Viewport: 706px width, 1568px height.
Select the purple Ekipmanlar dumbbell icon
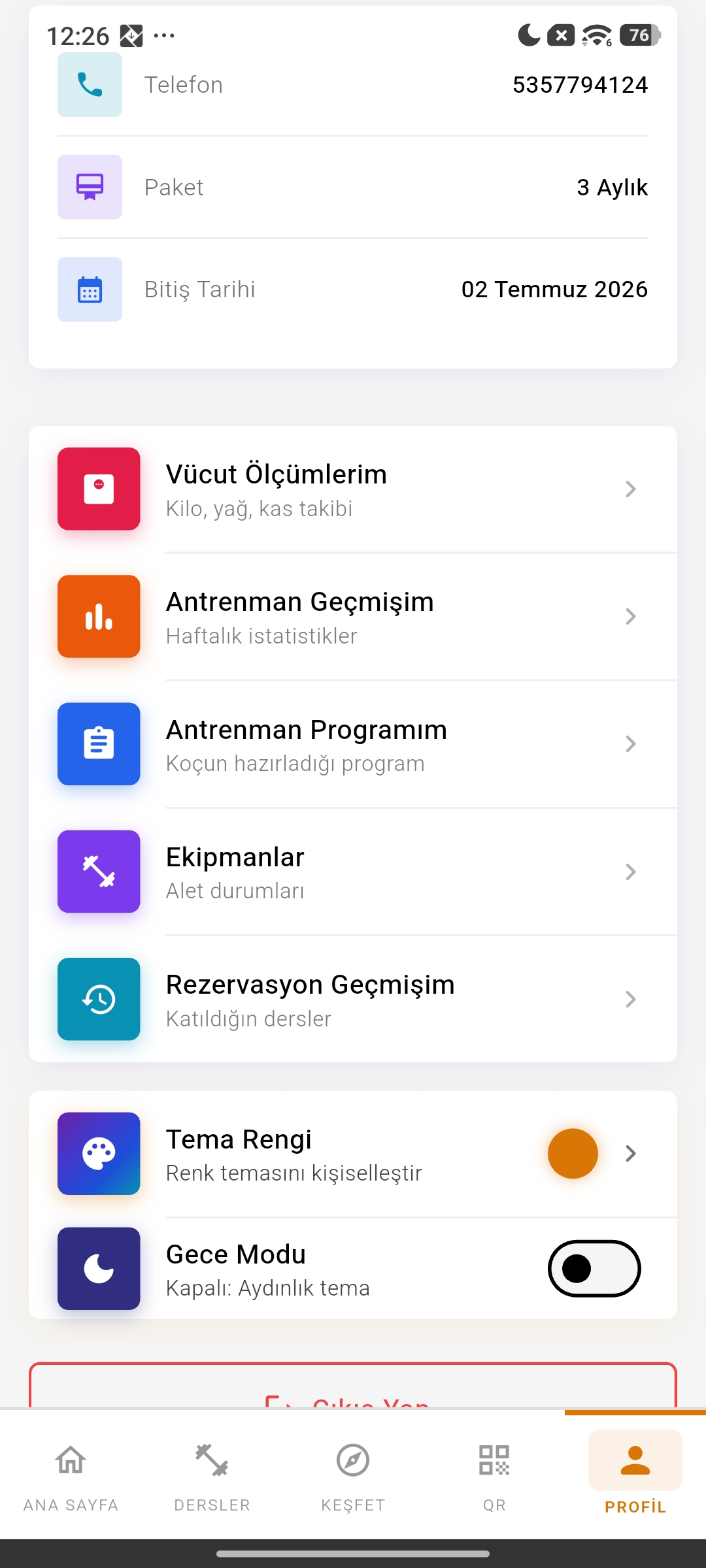[x=99, y=872]
